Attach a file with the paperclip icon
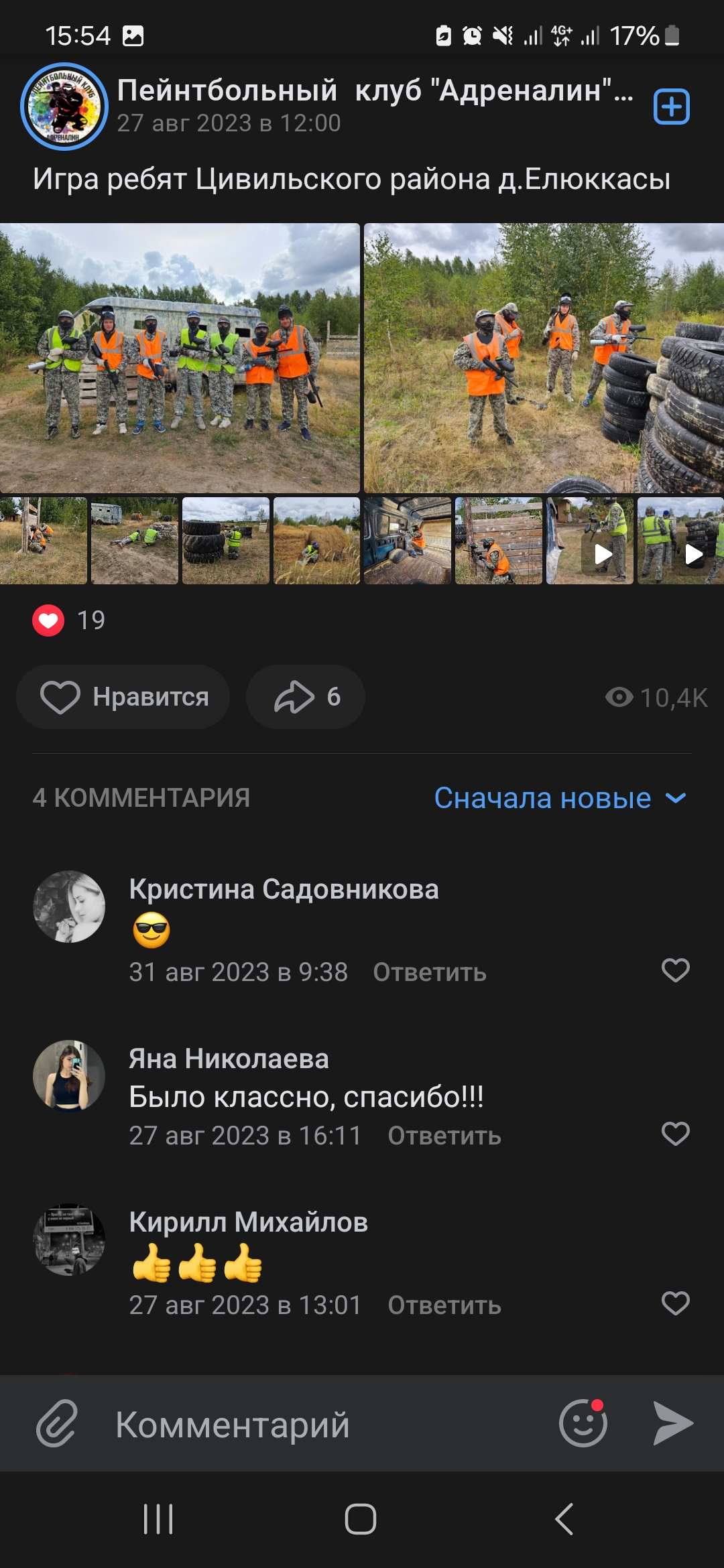724x1568 pixels. coord(57,1423)
